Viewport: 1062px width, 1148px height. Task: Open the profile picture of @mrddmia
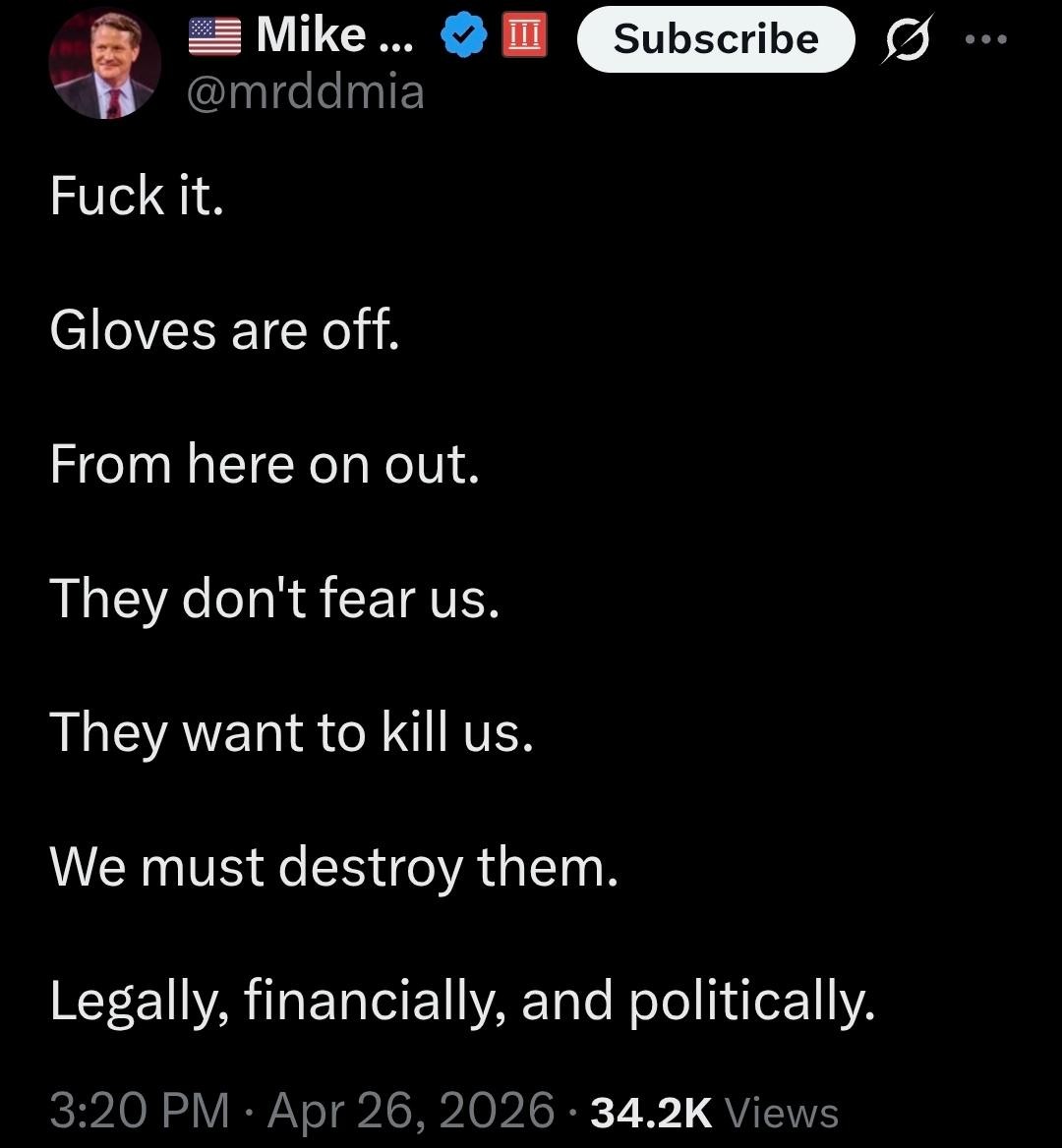click(105, 63)
